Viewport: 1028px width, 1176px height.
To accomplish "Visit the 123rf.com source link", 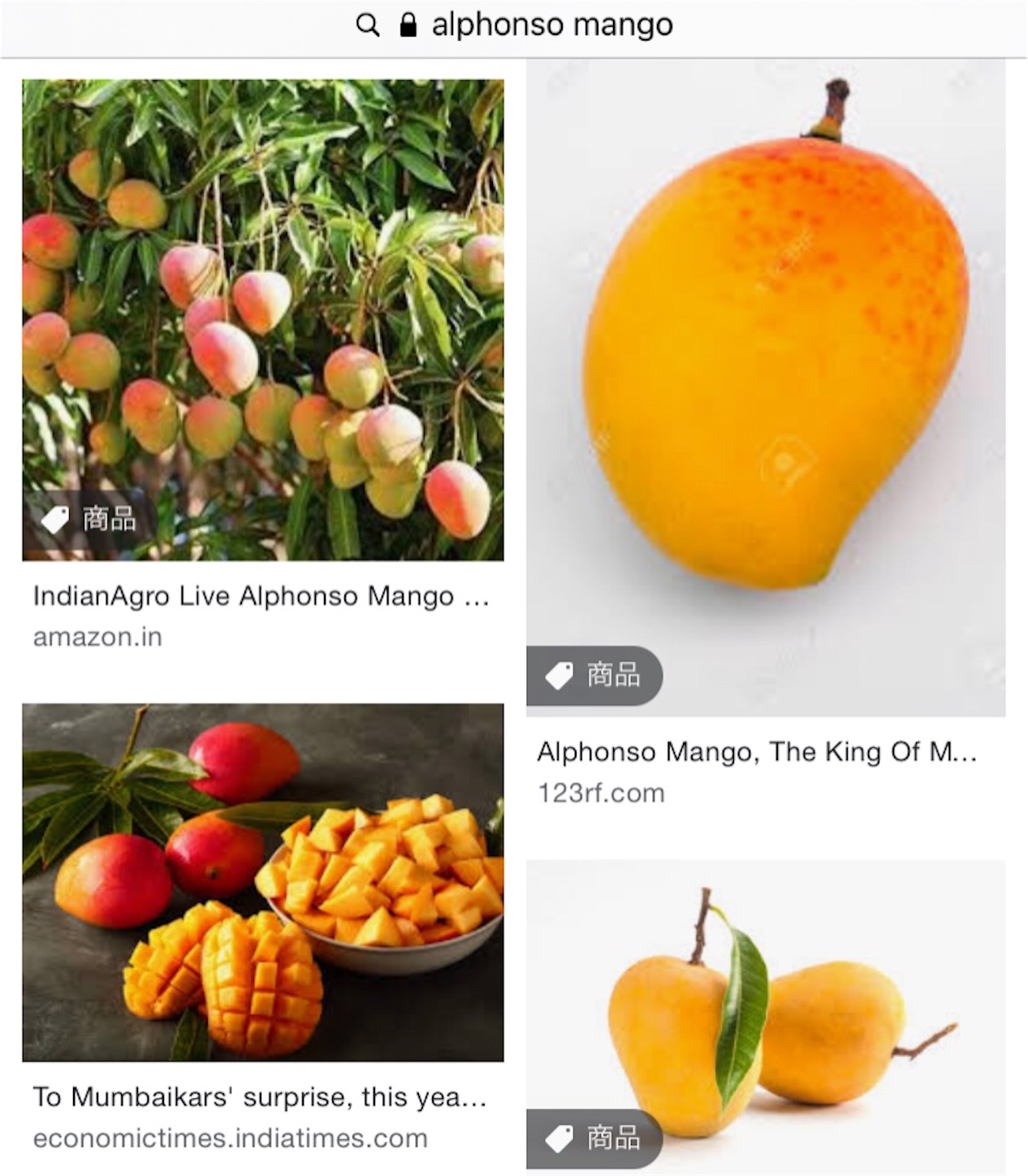I will 601,793.
